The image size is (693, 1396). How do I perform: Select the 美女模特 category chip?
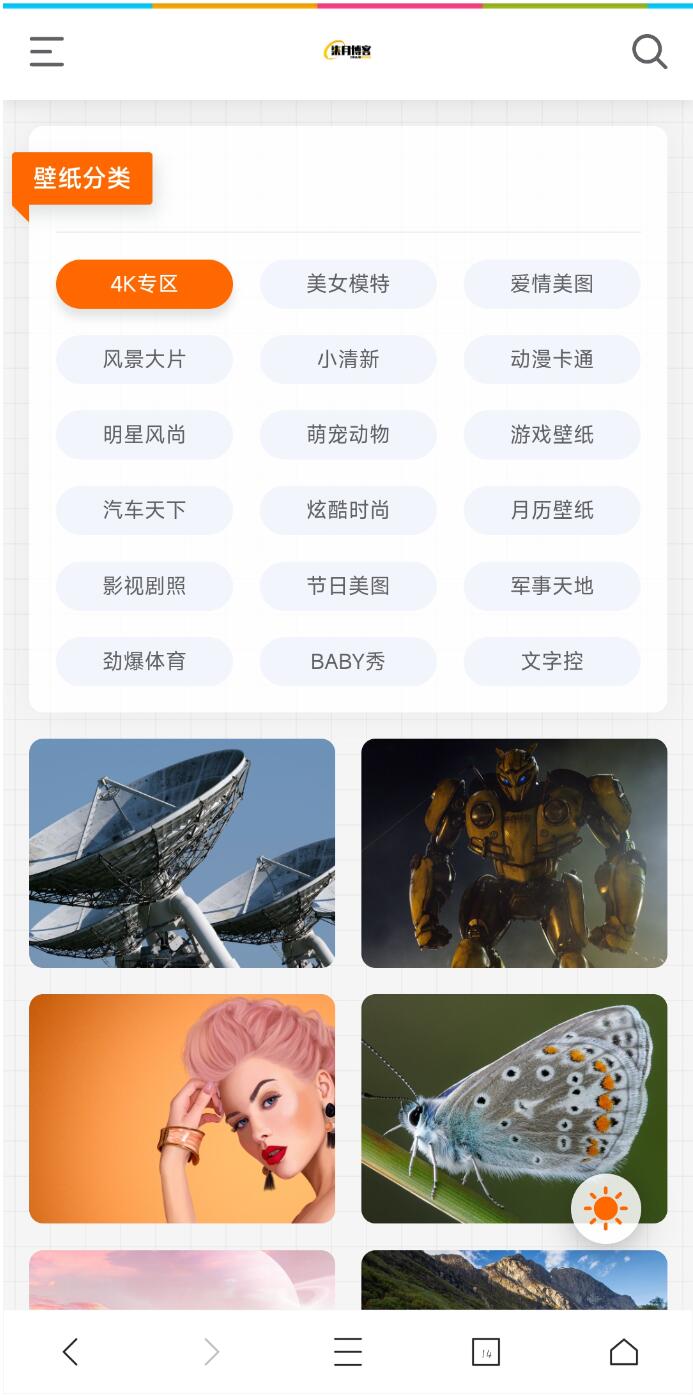[x=348, y=284]
